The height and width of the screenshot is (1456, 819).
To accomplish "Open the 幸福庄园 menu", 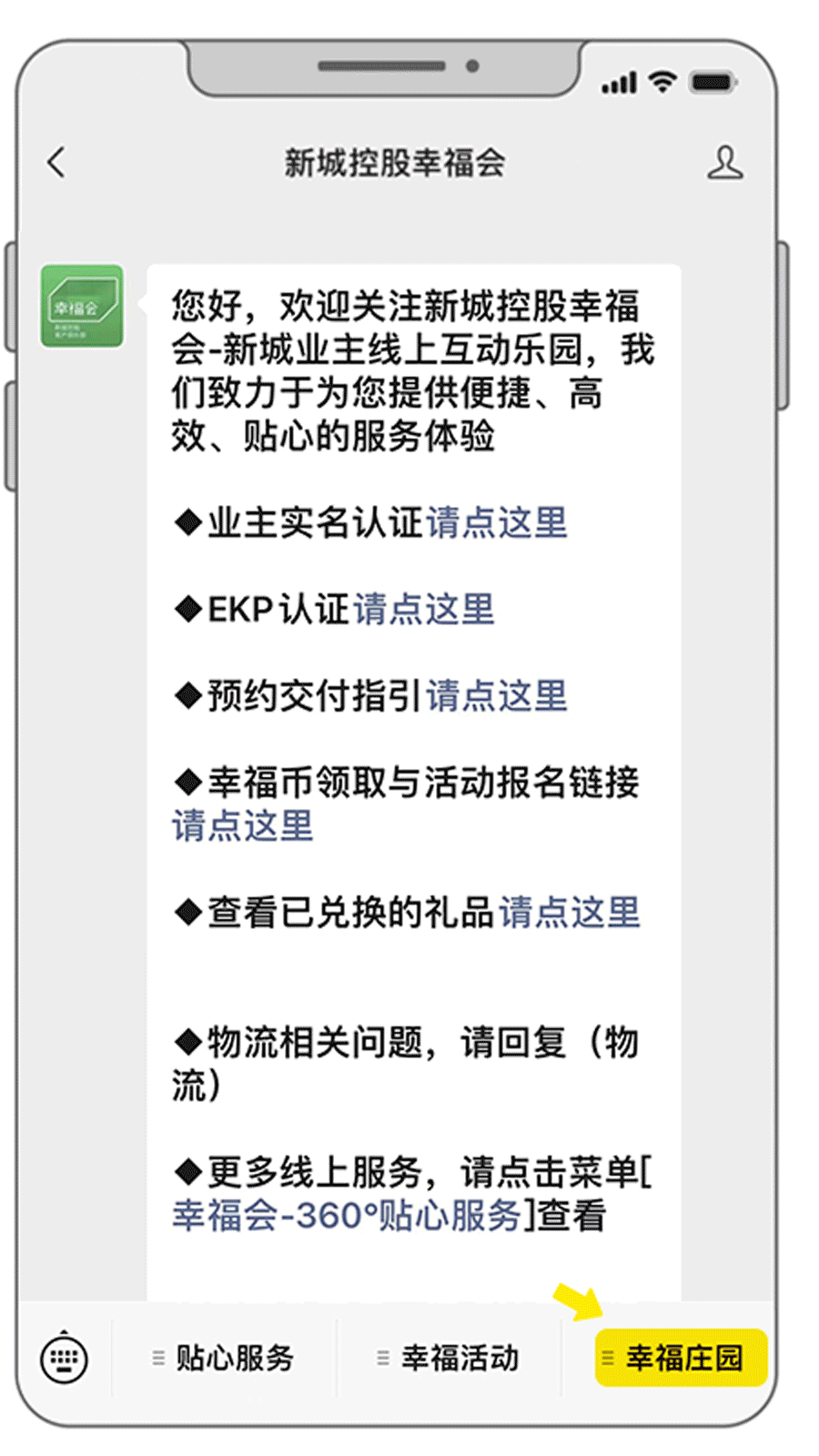I will (x=682, y=1358).
